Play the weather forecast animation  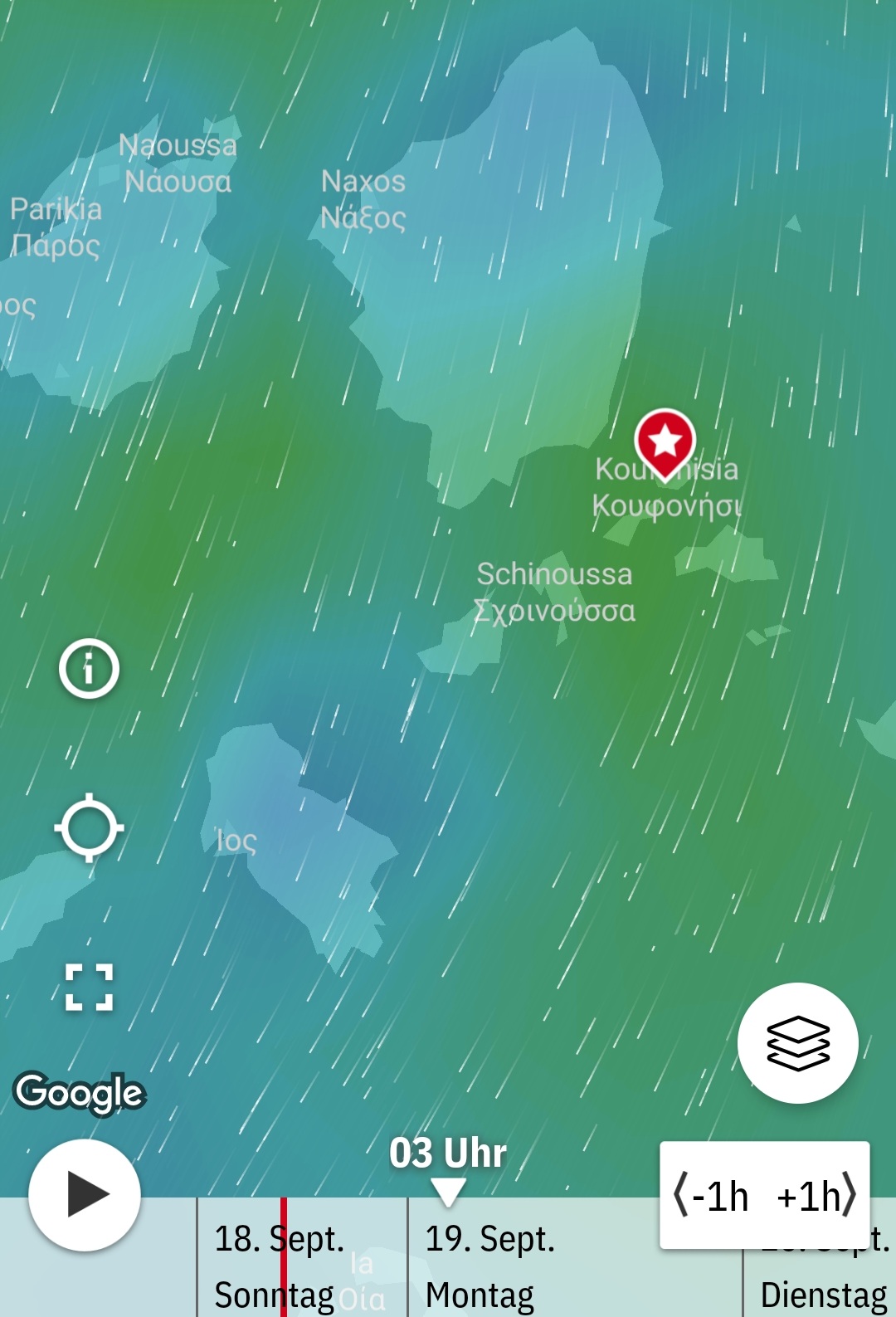pos(85,1195)
